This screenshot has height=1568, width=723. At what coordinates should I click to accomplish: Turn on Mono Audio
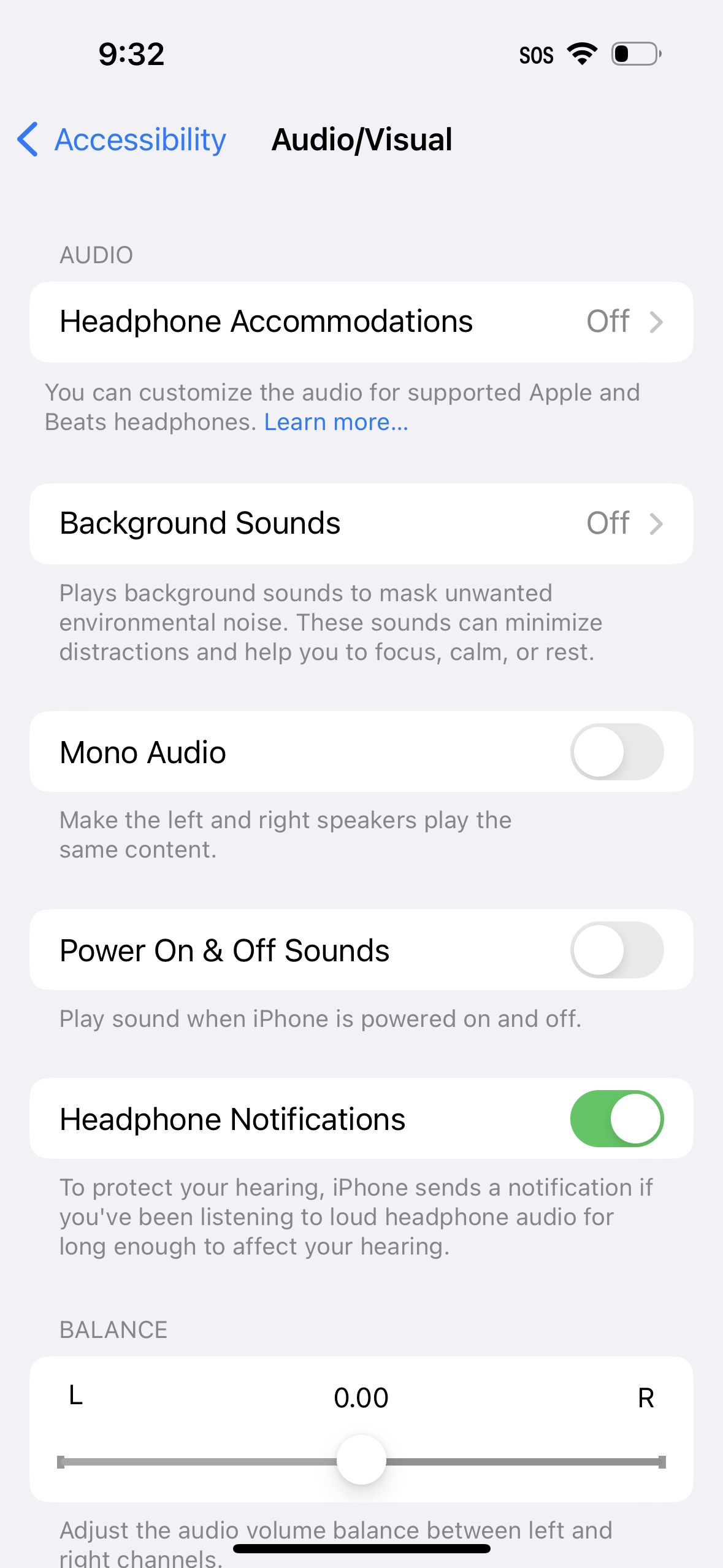pos(616,752)
